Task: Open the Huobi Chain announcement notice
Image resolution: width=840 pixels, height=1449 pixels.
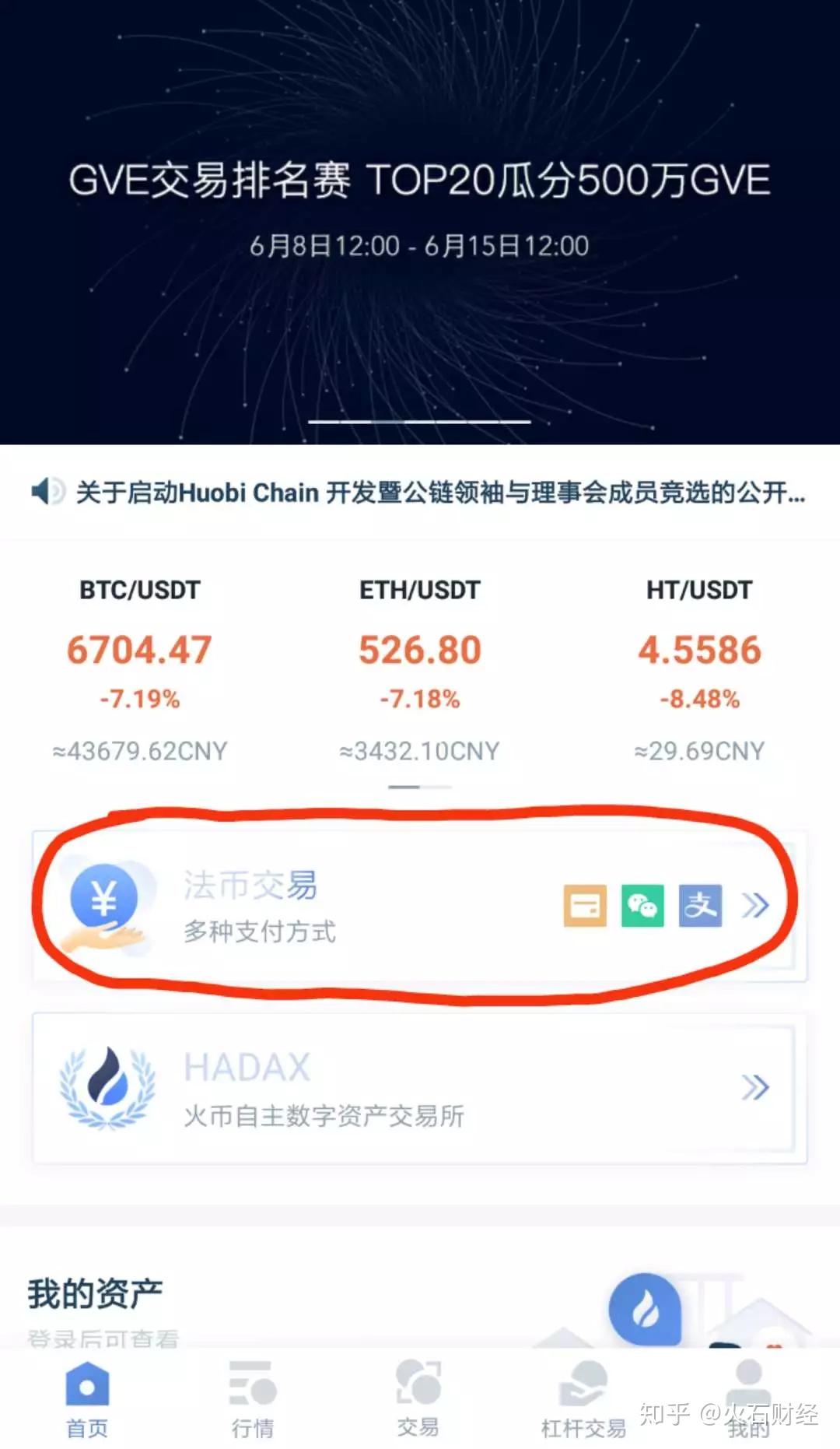Action: pyautogui.click(x=439, y=493)
